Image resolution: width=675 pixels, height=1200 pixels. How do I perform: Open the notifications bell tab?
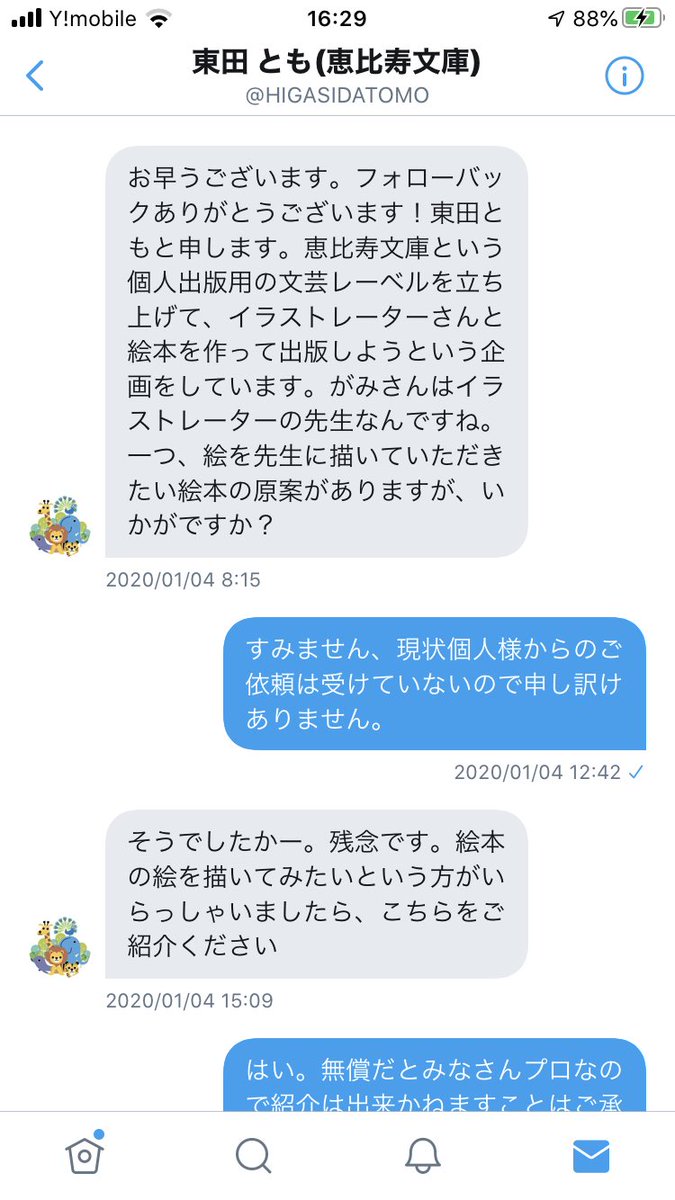[x=422, y=1156]
